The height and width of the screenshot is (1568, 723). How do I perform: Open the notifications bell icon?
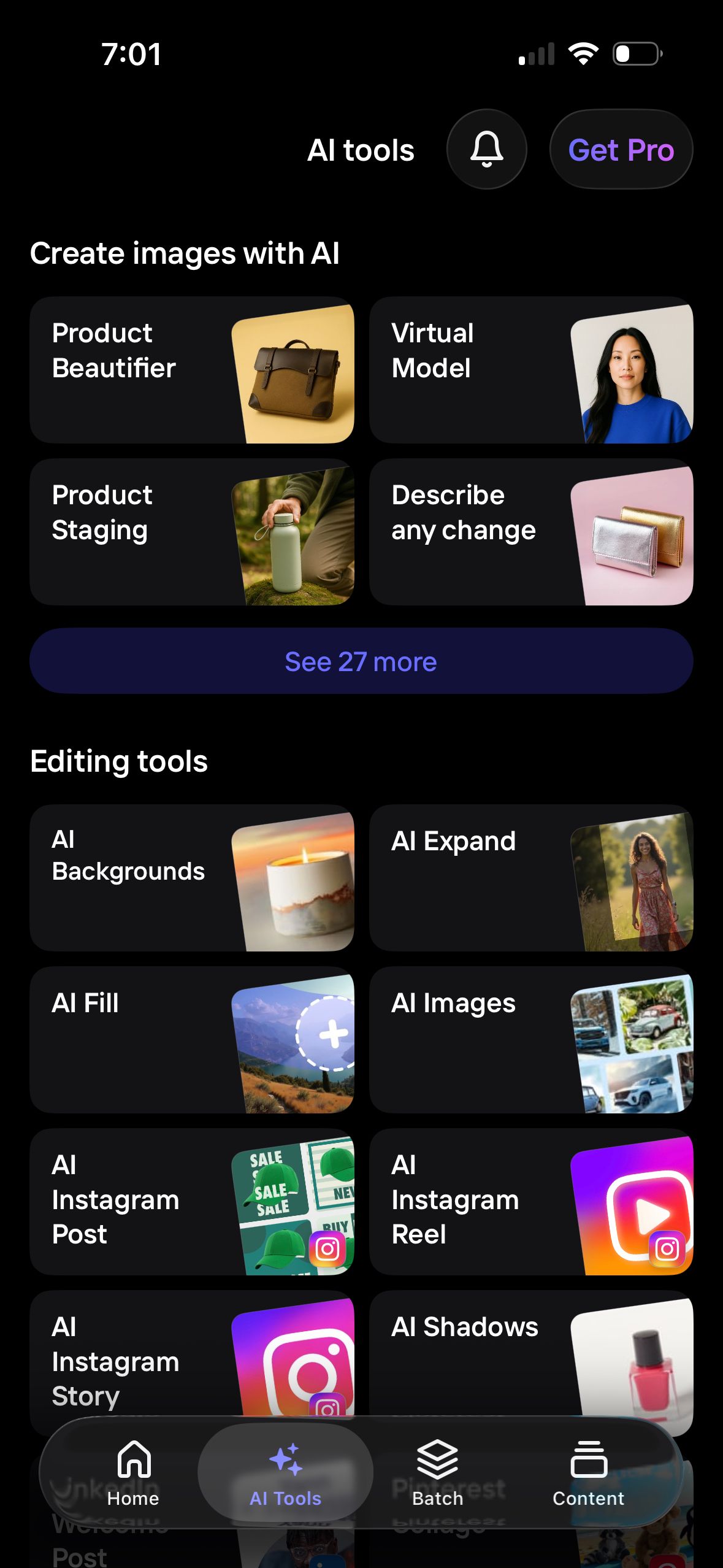tap(487, 148)
